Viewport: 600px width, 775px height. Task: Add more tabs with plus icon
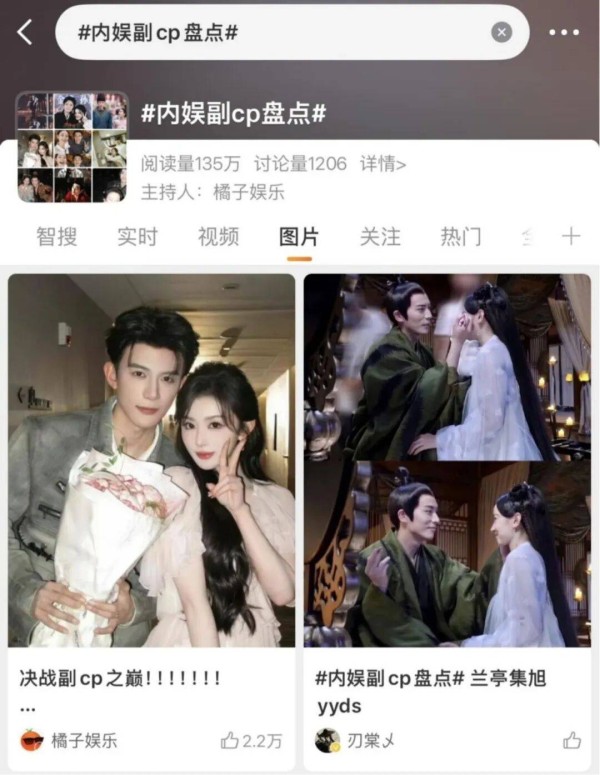[570, 237]
